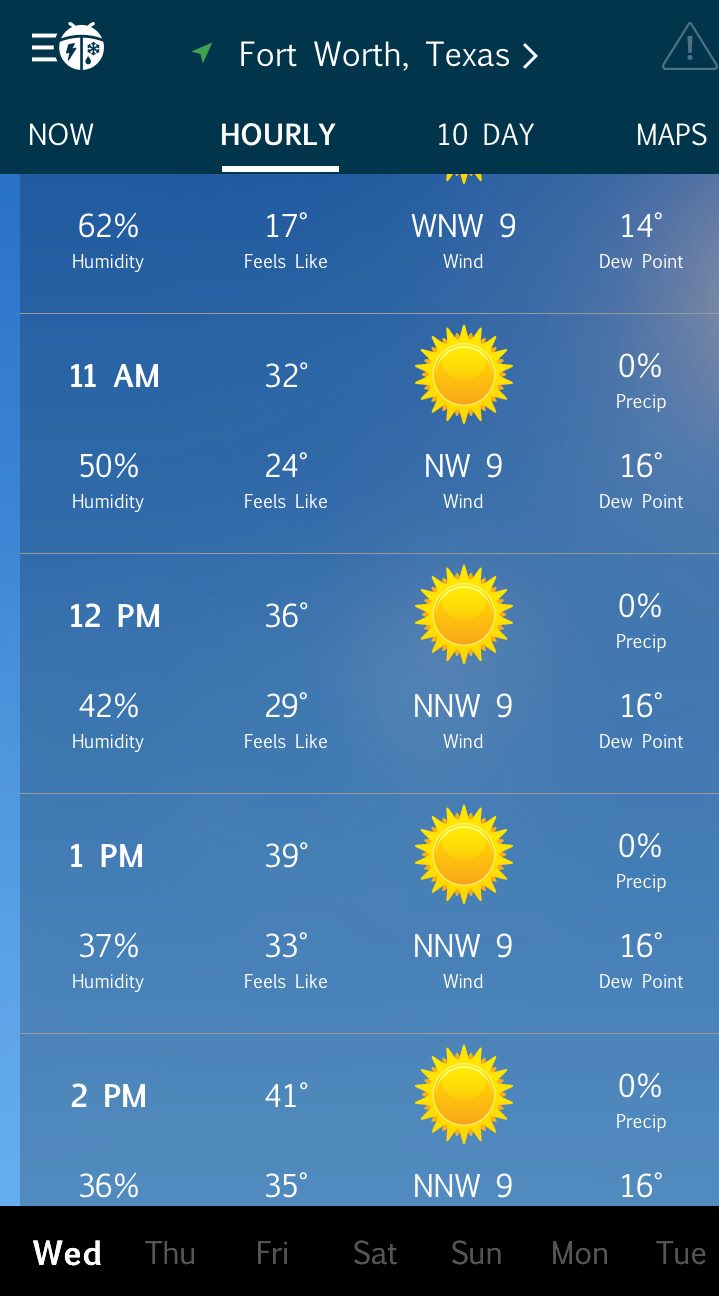View Mon hourly forecast
Screen dimensions: 719x1296
click(x=579, y=1253)
